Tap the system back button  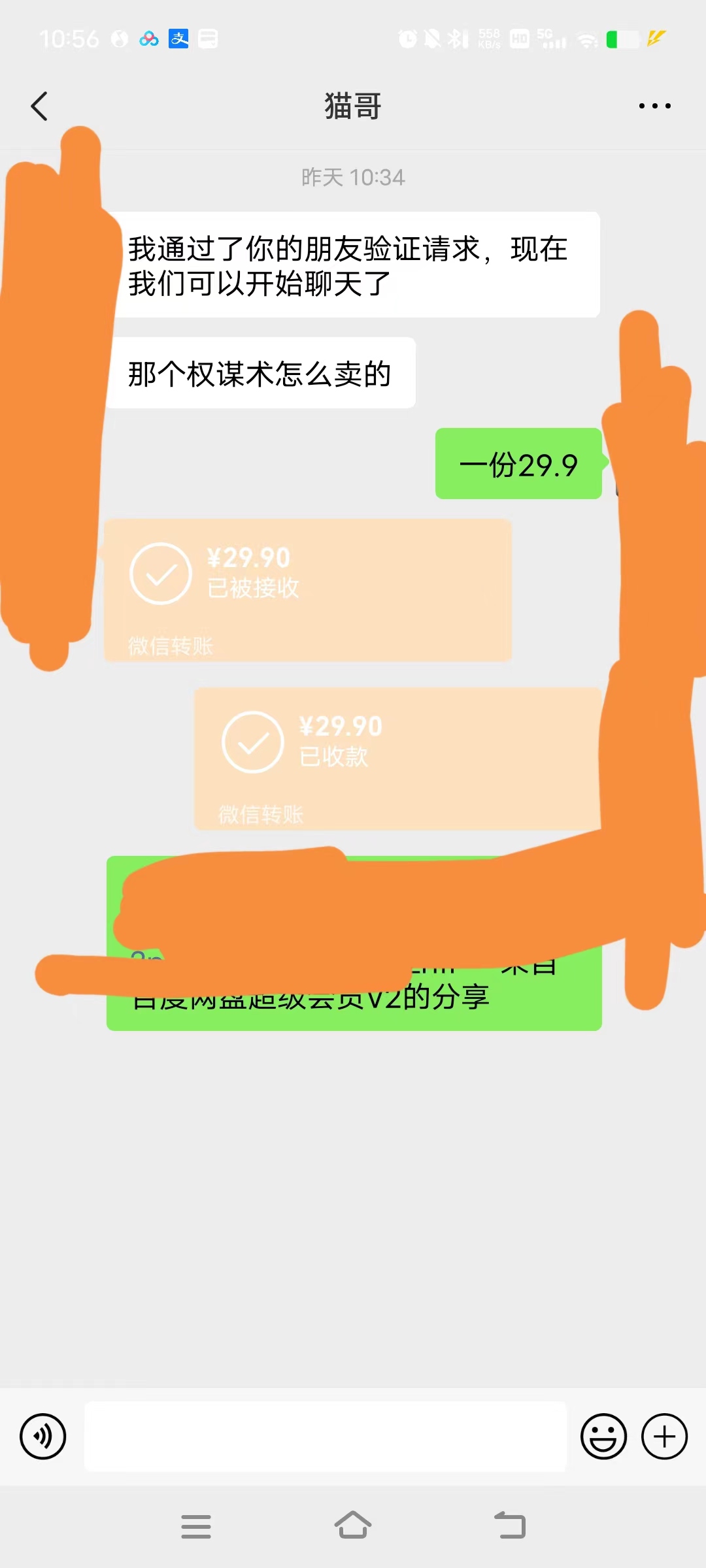510,1526
